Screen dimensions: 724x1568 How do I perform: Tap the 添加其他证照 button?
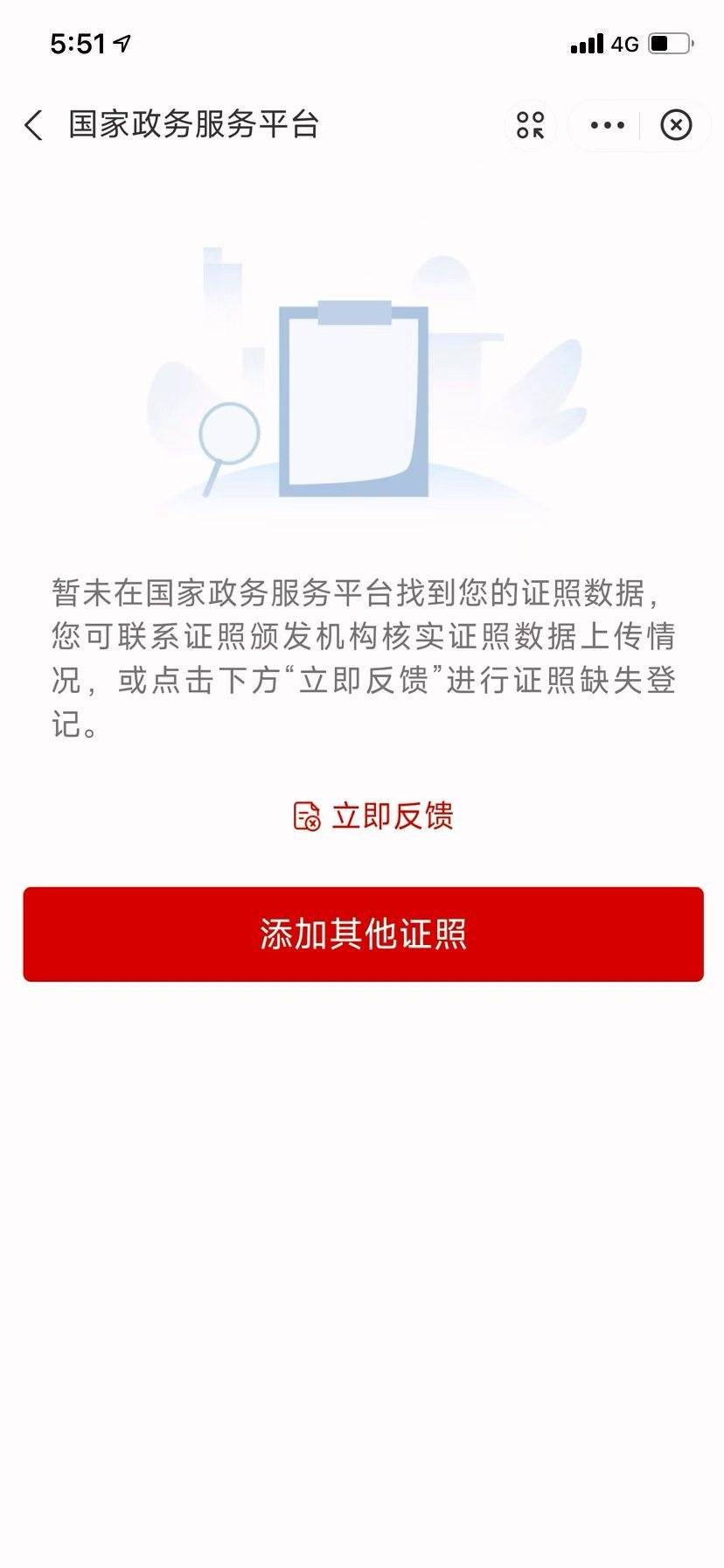(363, 934)
